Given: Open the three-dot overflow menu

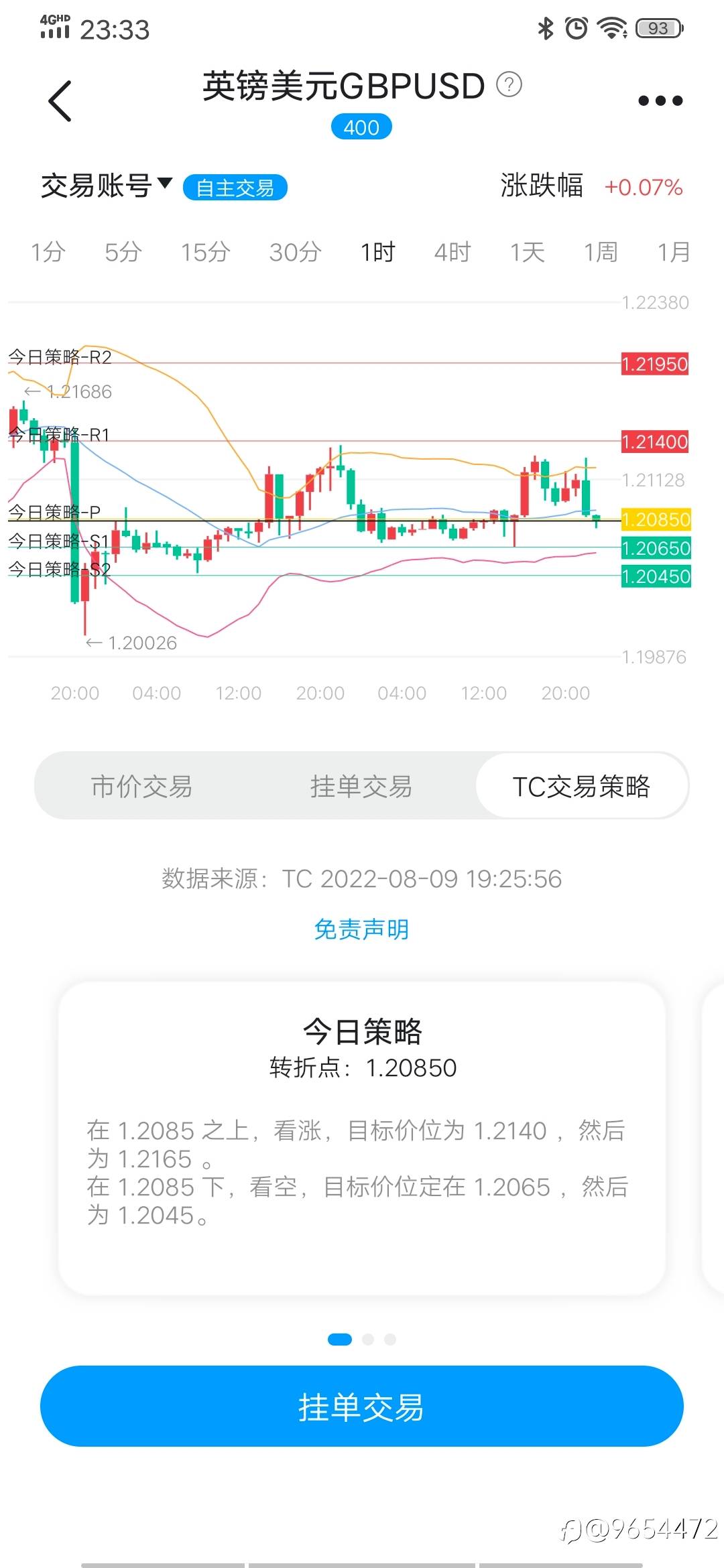Looking at the screenshot, I should (660, 101).
